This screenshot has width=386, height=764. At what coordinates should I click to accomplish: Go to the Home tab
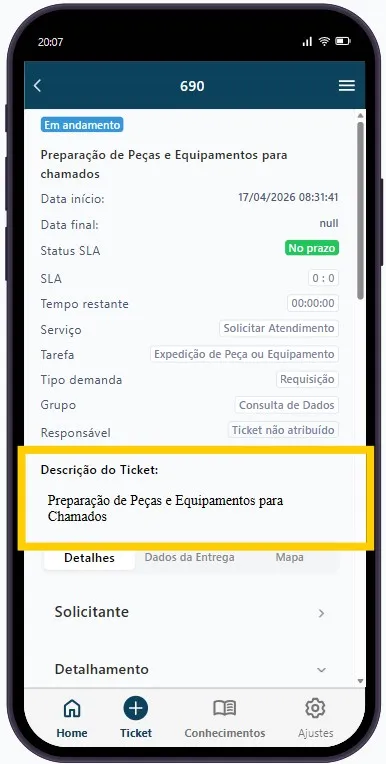click(72, 718)
